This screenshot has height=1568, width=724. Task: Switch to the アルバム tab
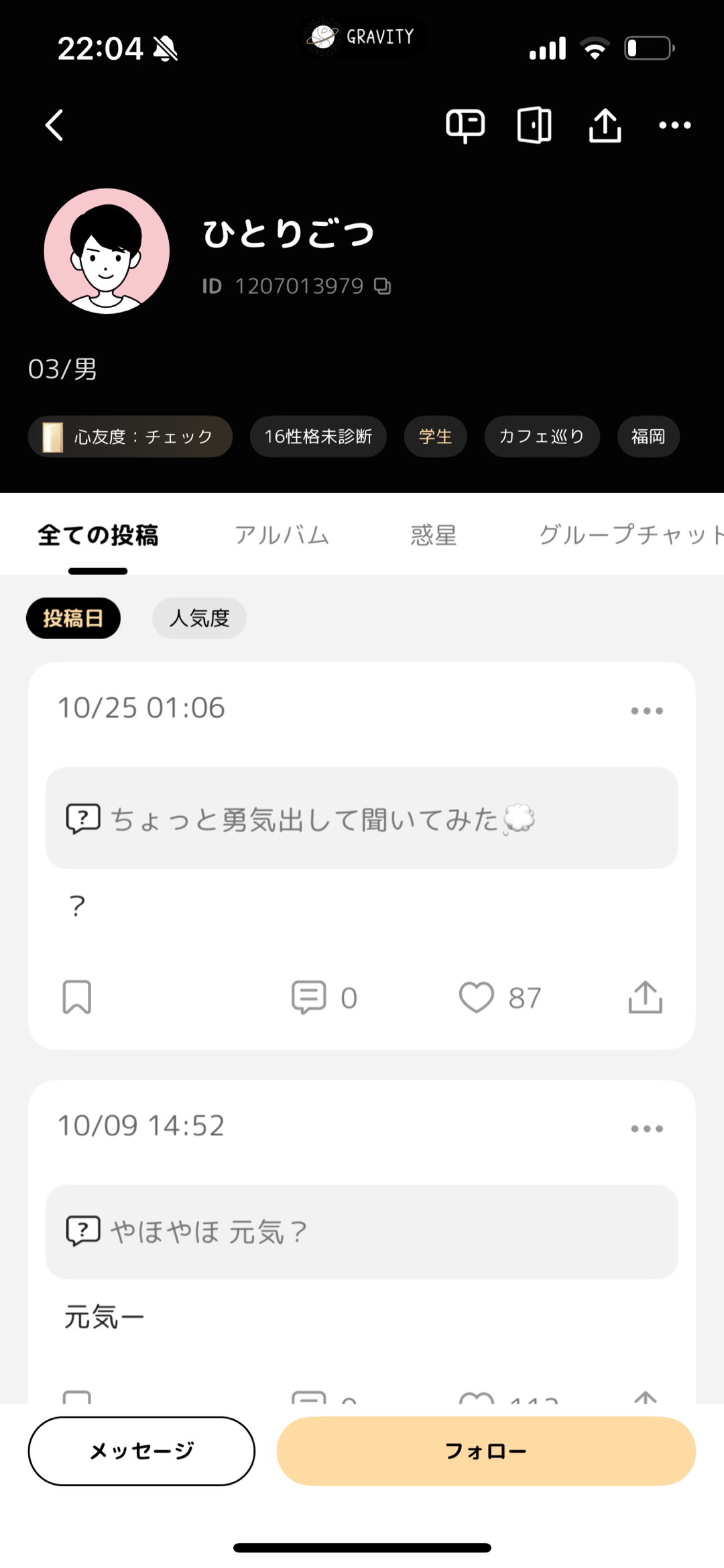pos(282,535)
